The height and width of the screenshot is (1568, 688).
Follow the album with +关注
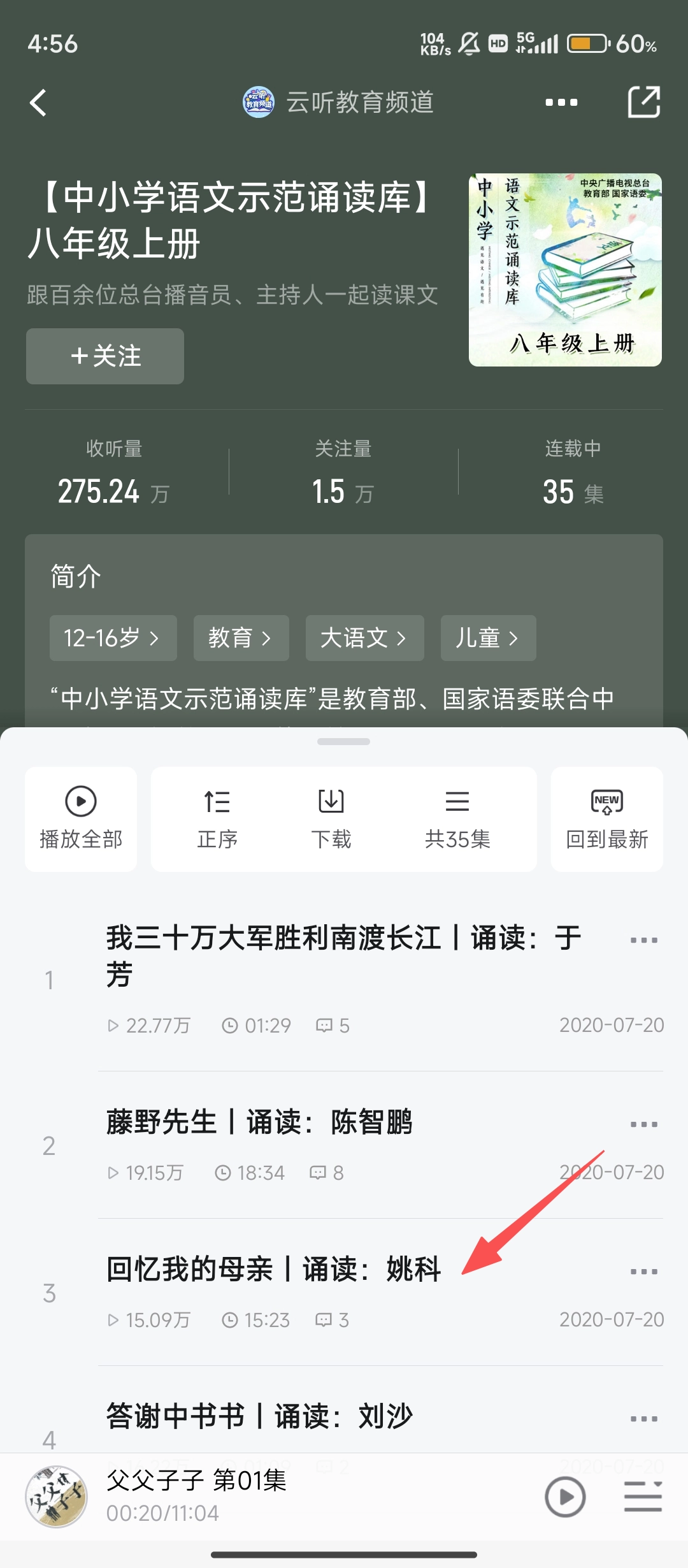[105, 356]
